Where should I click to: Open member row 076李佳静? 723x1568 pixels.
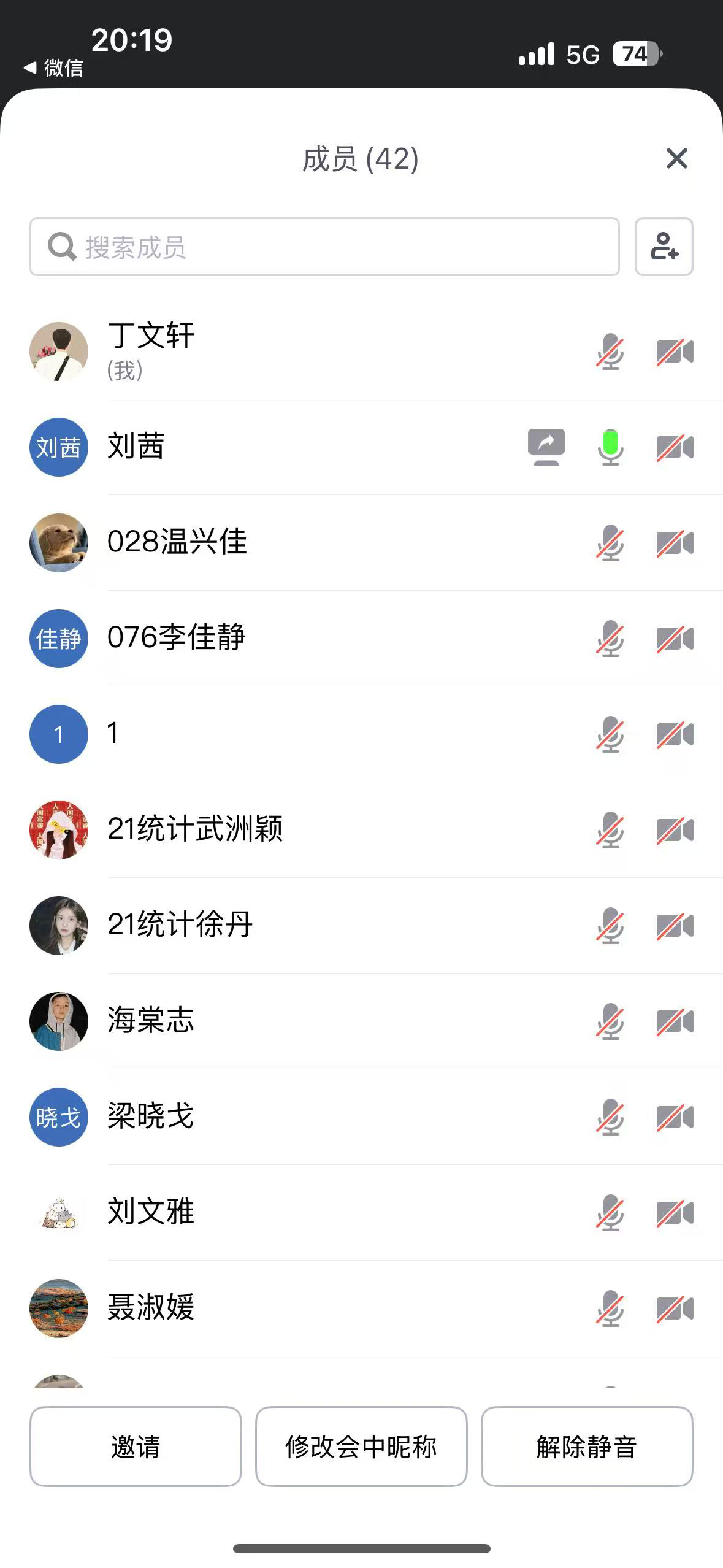point(307,638)
